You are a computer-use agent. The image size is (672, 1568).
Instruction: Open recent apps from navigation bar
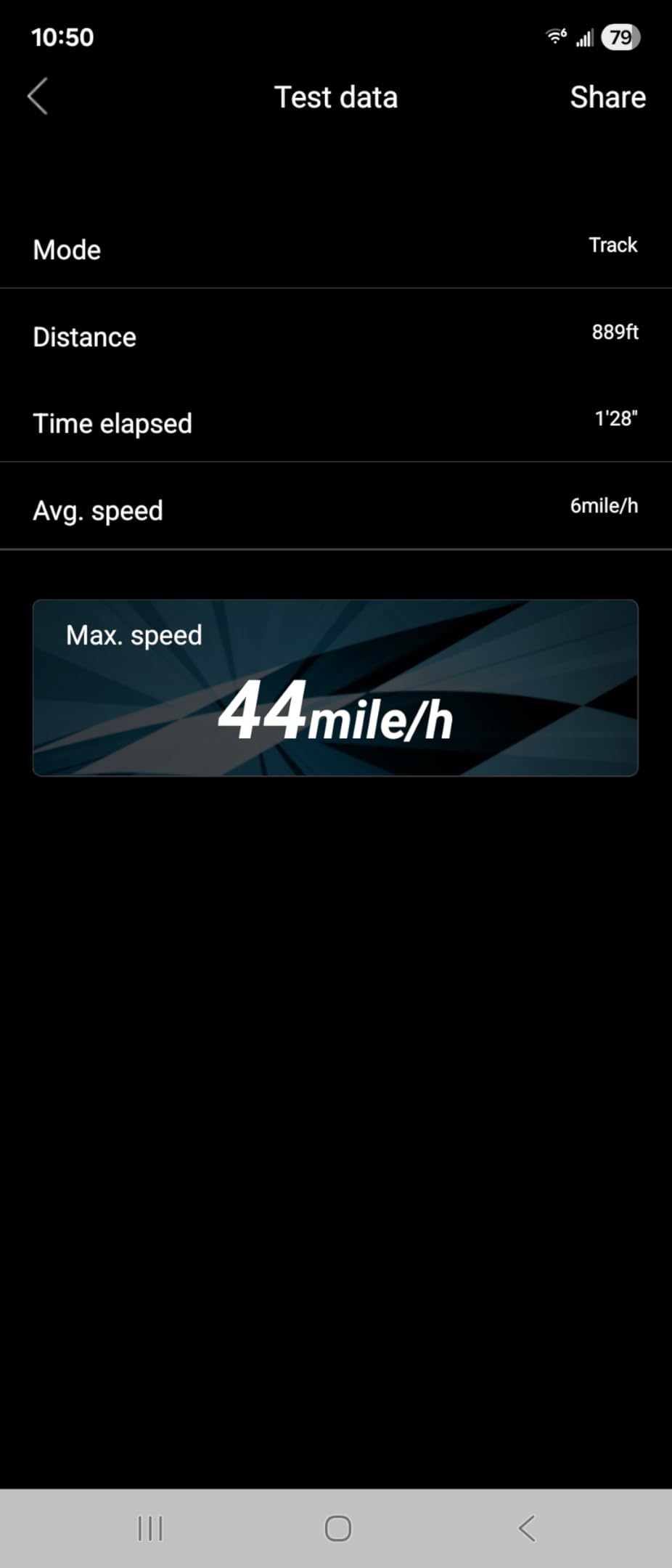click(150, 1528)
